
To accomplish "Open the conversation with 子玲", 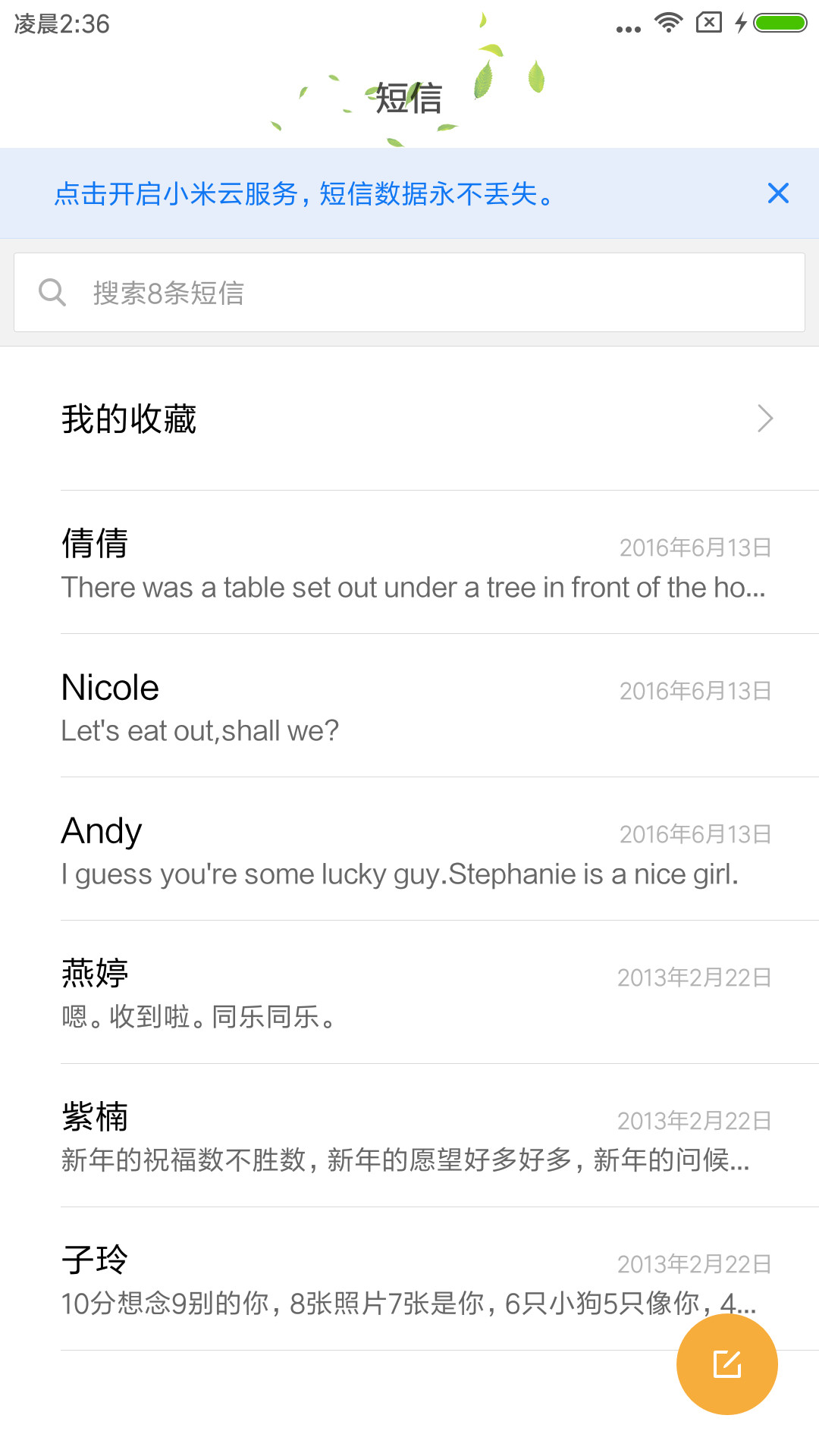I will (x=409, y=1279).
